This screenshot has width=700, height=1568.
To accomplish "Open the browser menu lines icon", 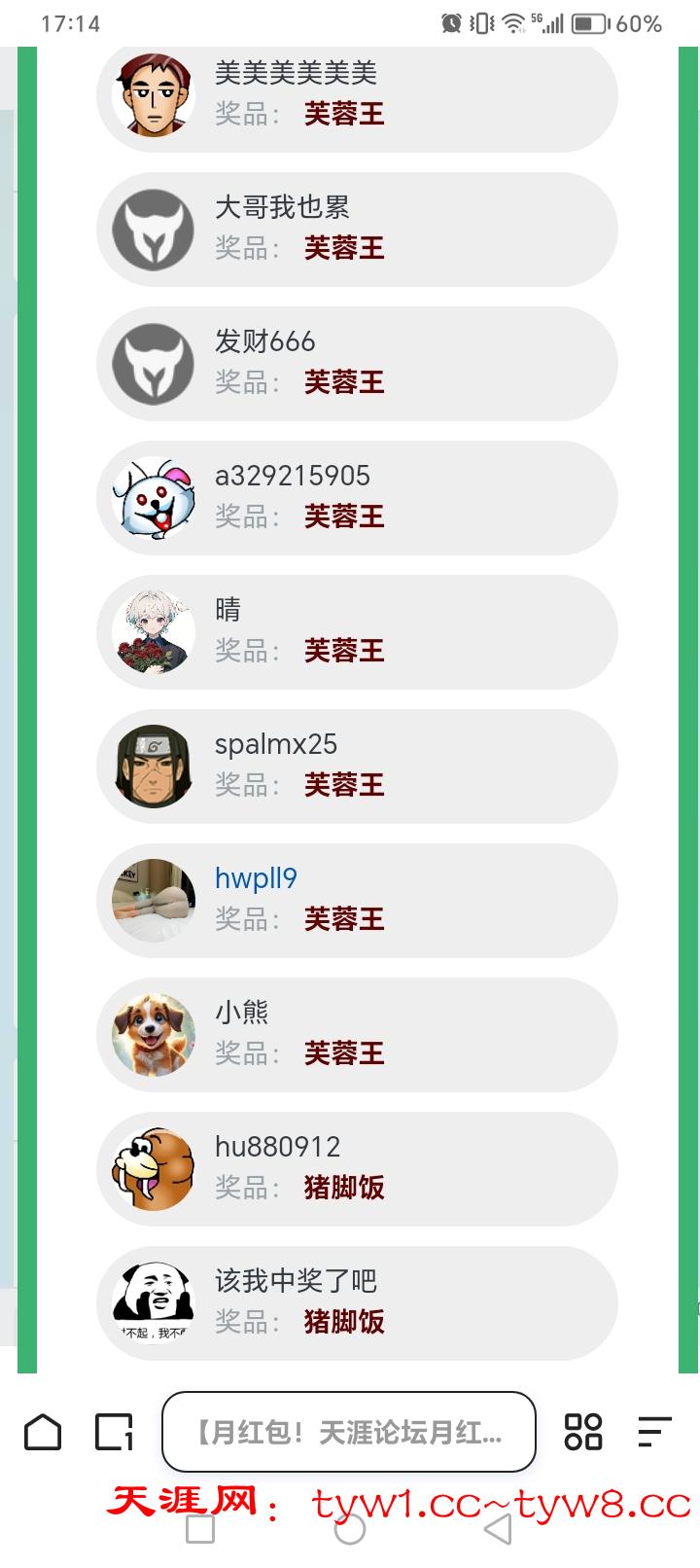I will point(654,1432).
